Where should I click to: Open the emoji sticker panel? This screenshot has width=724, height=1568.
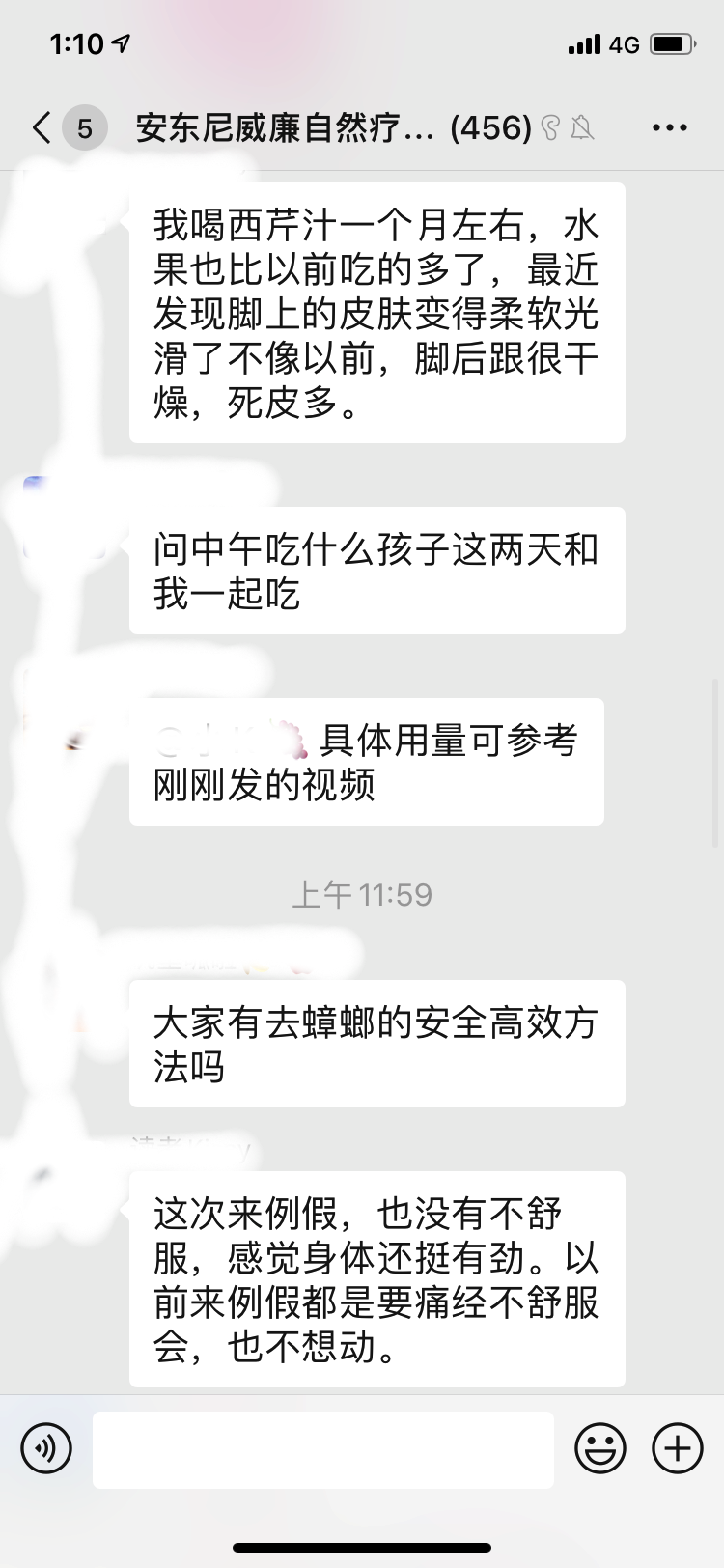[x=600, y=1448]
